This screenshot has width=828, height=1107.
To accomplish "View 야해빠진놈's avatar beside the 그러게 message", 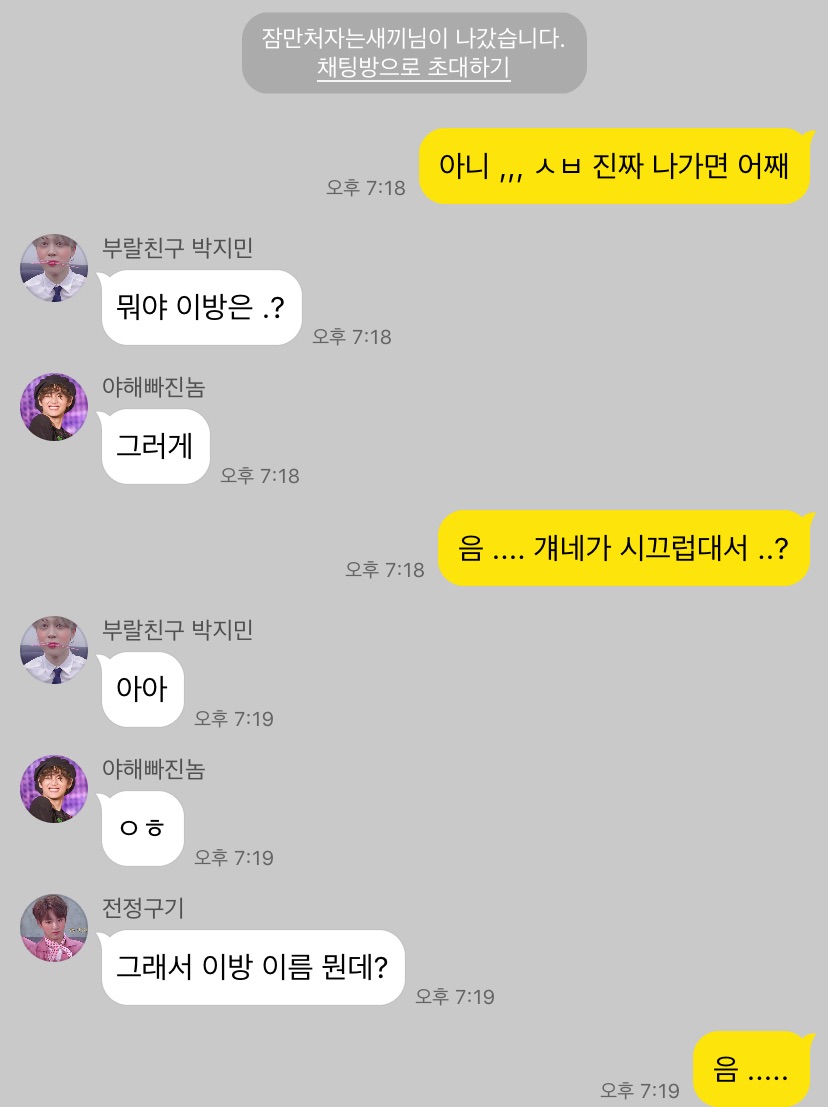I will 54,407.
